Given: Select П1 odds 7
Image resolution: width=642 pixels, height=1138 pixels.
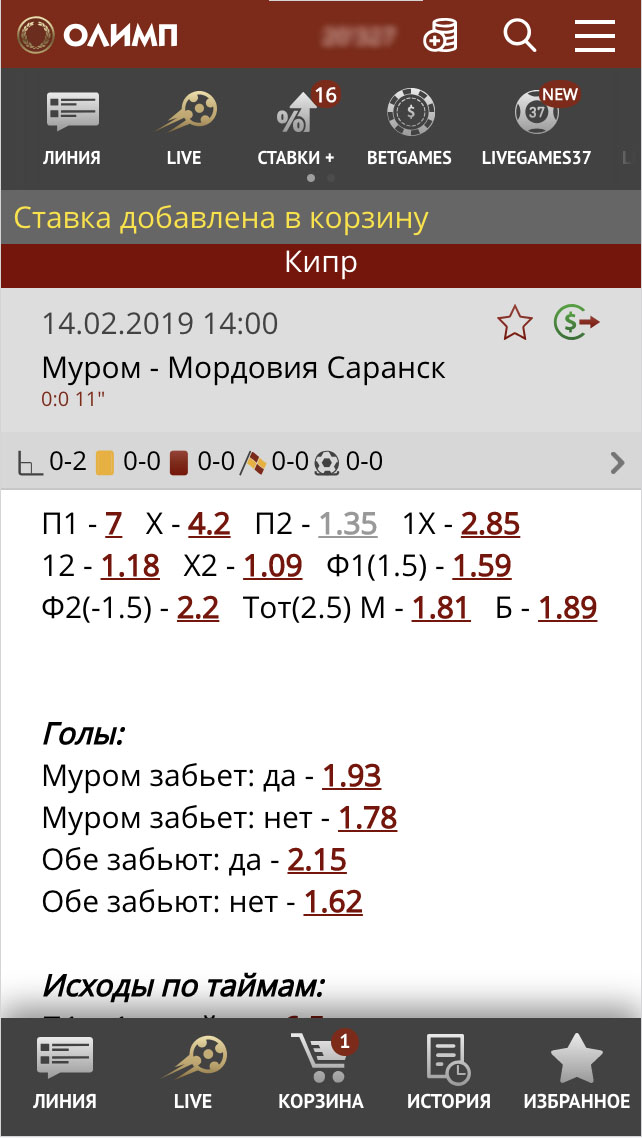Looking at the screenshot, I should pos(113,524).
